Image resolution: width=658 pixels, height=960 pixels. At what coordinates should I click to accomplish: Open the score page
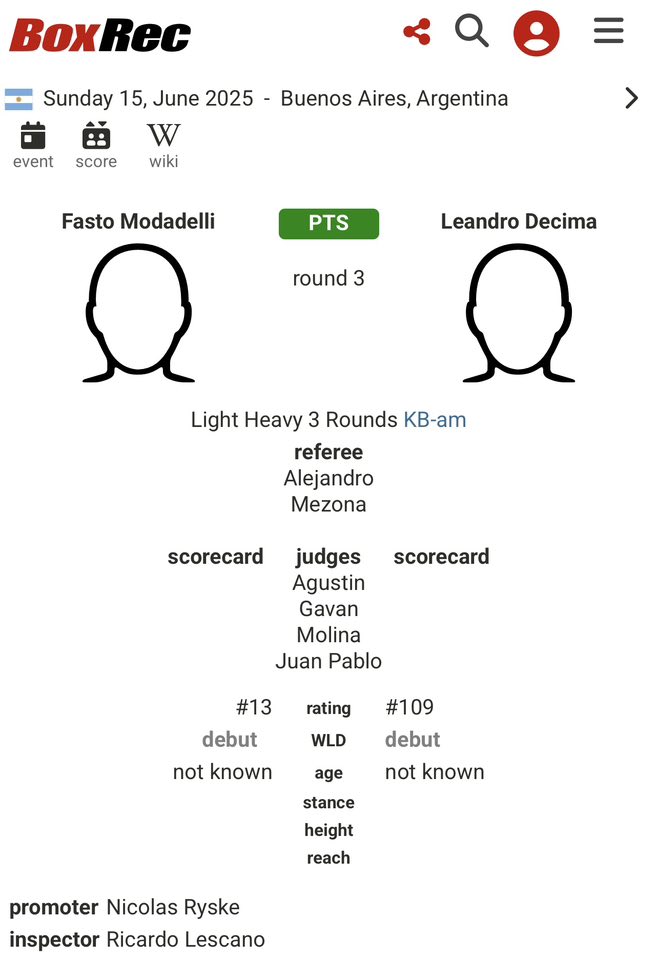tap(96, 145)
